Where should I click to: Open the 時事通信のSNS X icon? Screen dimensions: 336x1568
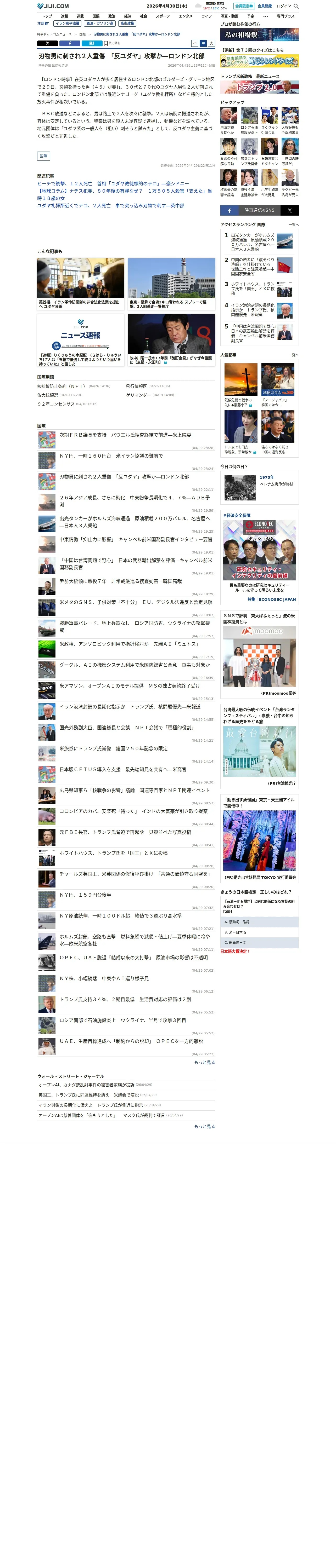(x=289, y=210)
